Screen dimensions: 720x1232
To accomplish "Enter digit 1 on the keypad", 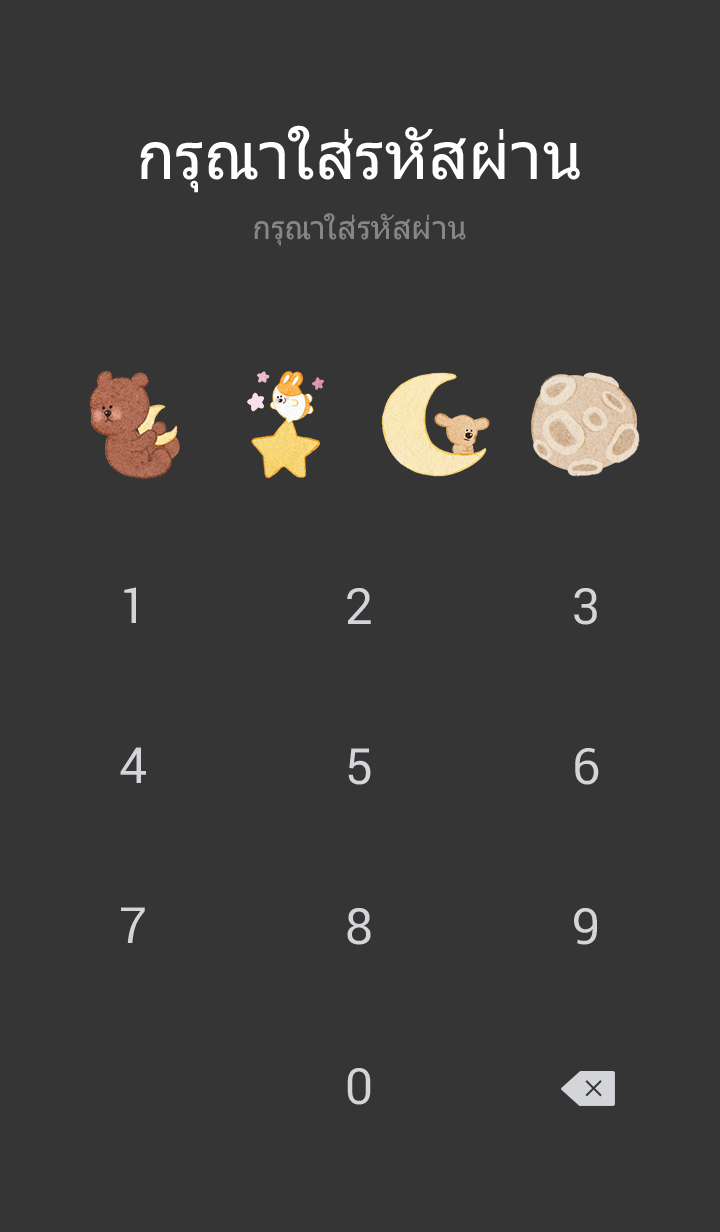I will 132,607.
